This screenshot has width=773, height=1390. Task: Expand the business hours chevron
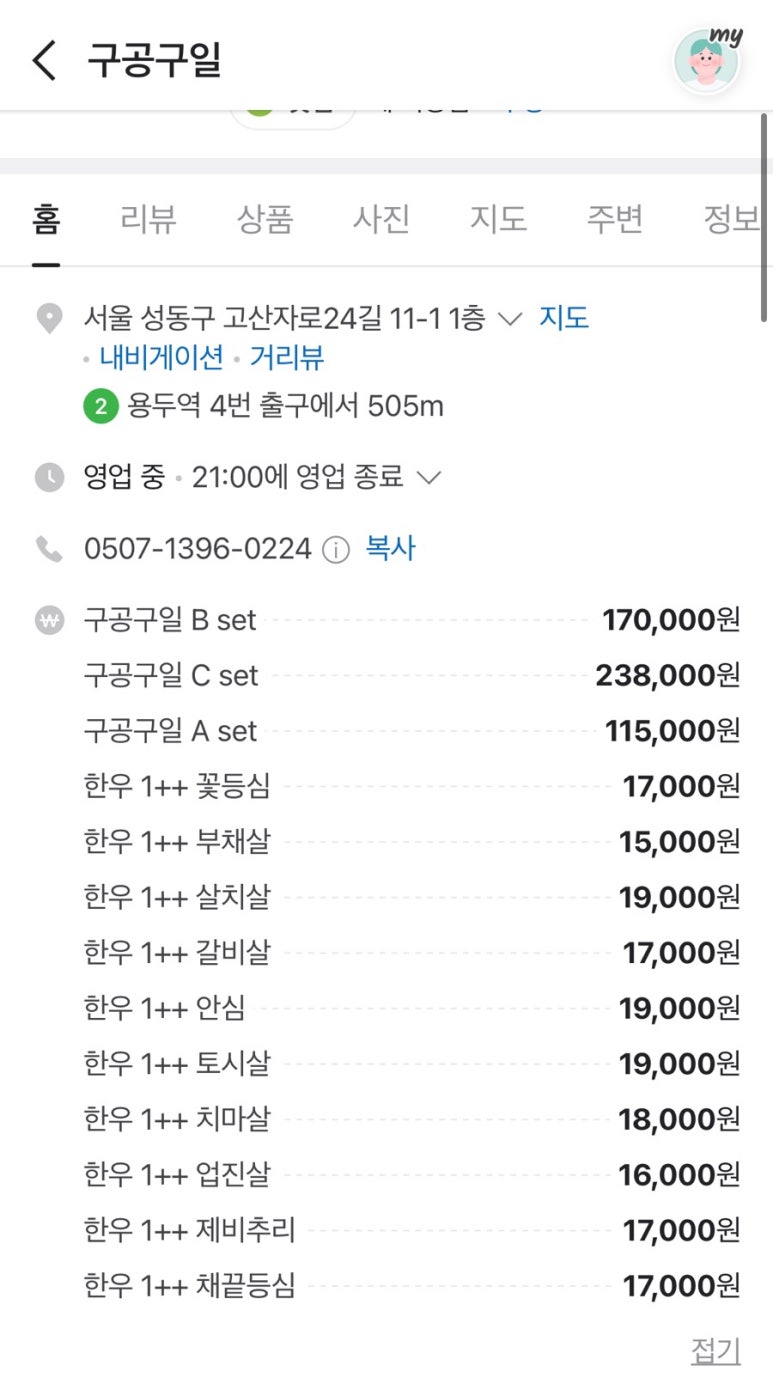pos(428,478)
